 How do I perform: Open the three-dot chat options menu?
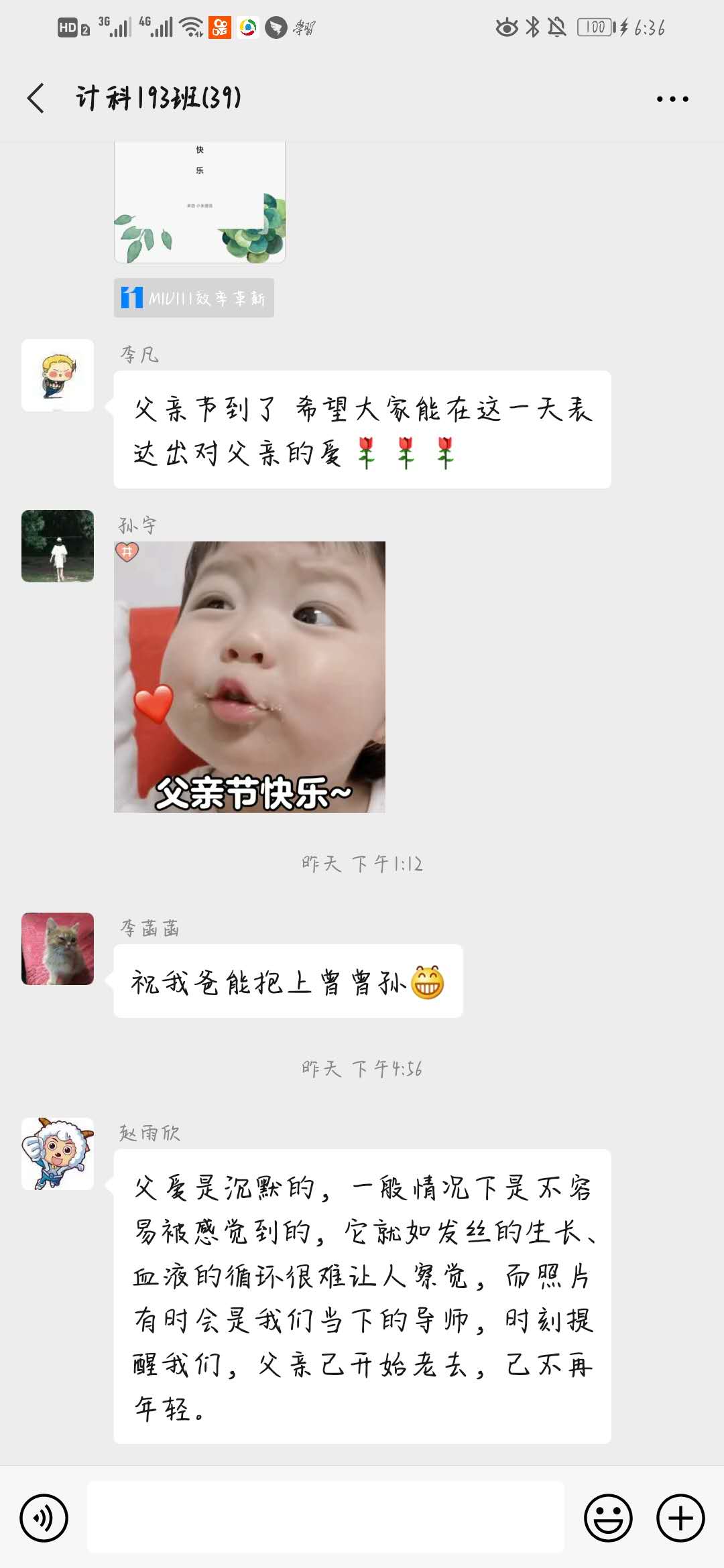pos(672,99)
